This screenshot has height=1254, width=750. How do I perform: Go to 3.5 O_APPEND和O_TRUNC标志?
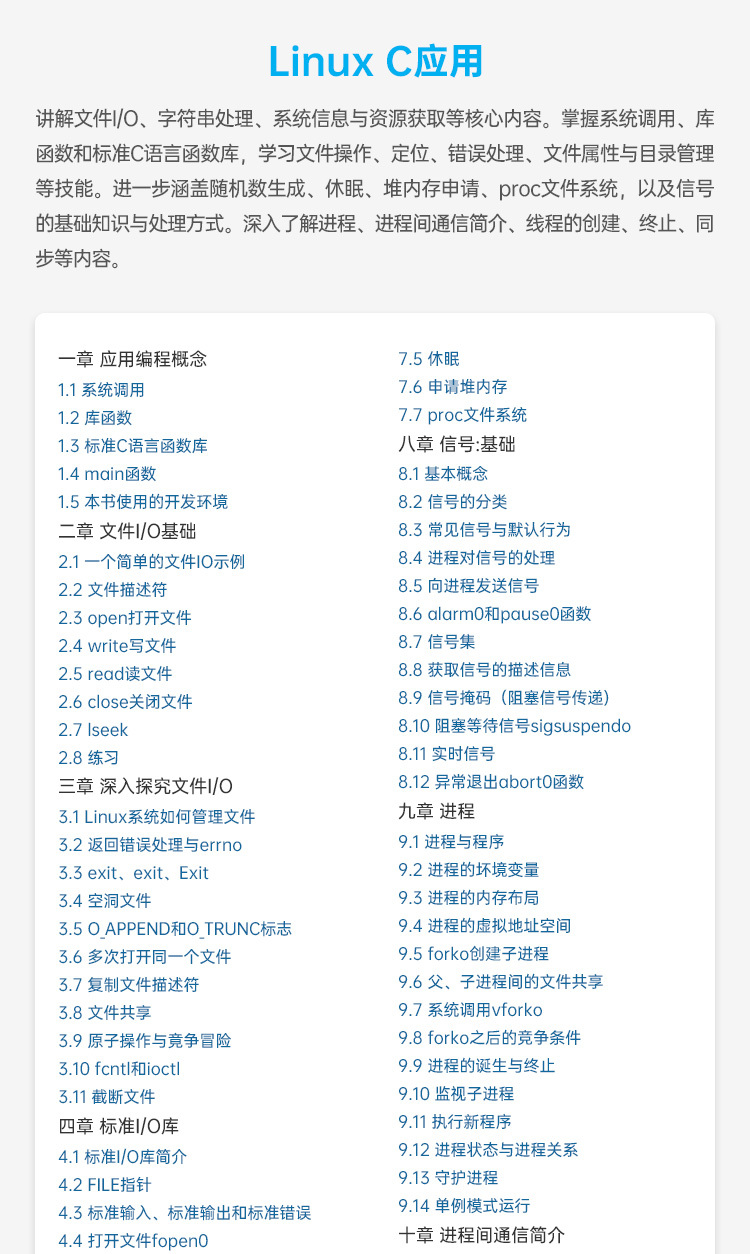click(175, 929)
